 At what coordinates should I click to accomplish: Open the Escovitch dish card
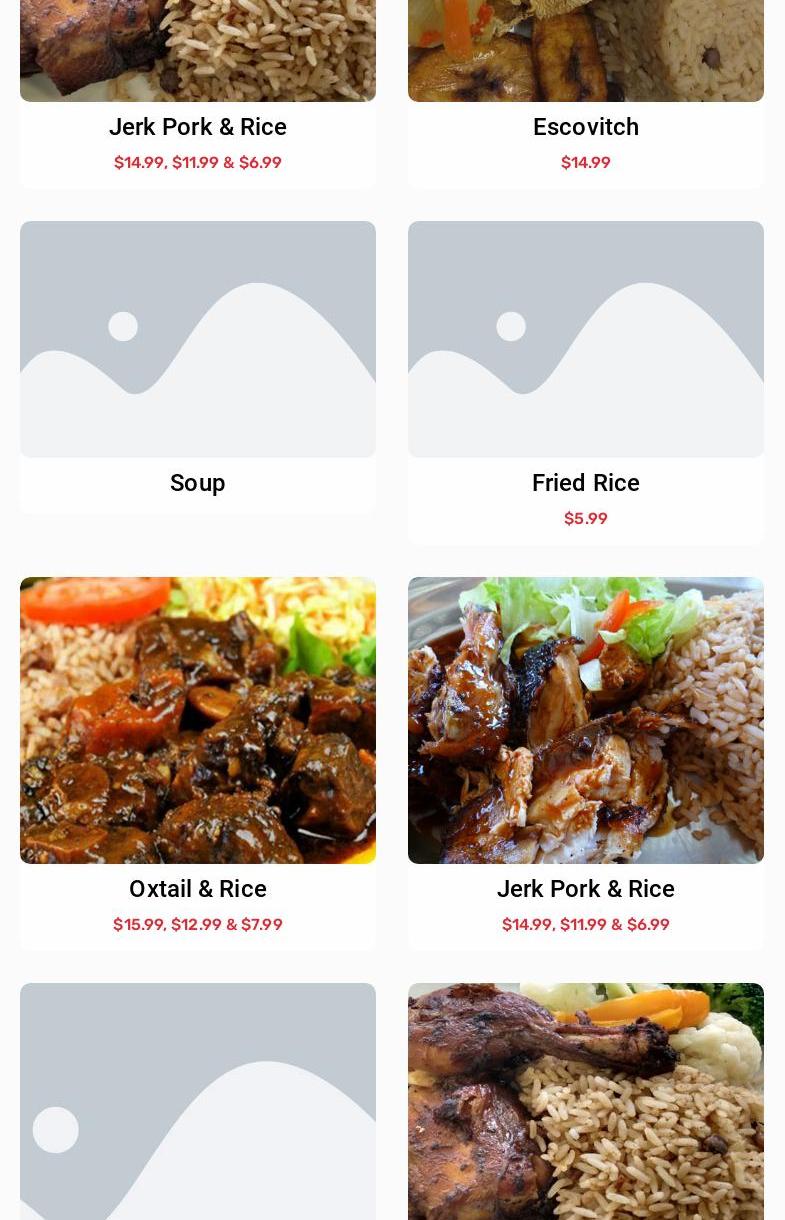tap(585, 127)
